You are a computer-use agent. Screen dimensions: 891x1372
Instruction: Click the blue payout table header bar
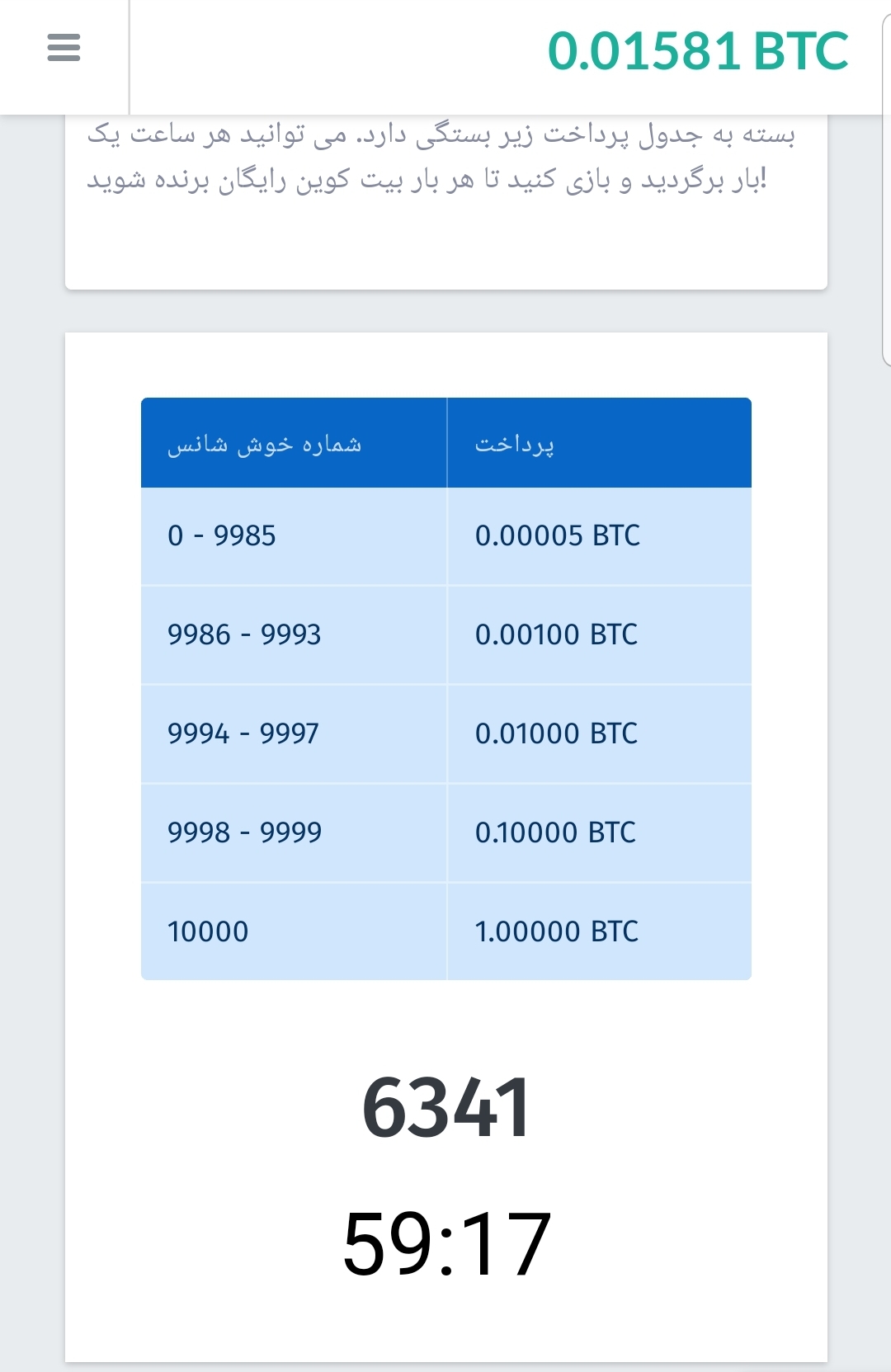click(x=447, y=441)
